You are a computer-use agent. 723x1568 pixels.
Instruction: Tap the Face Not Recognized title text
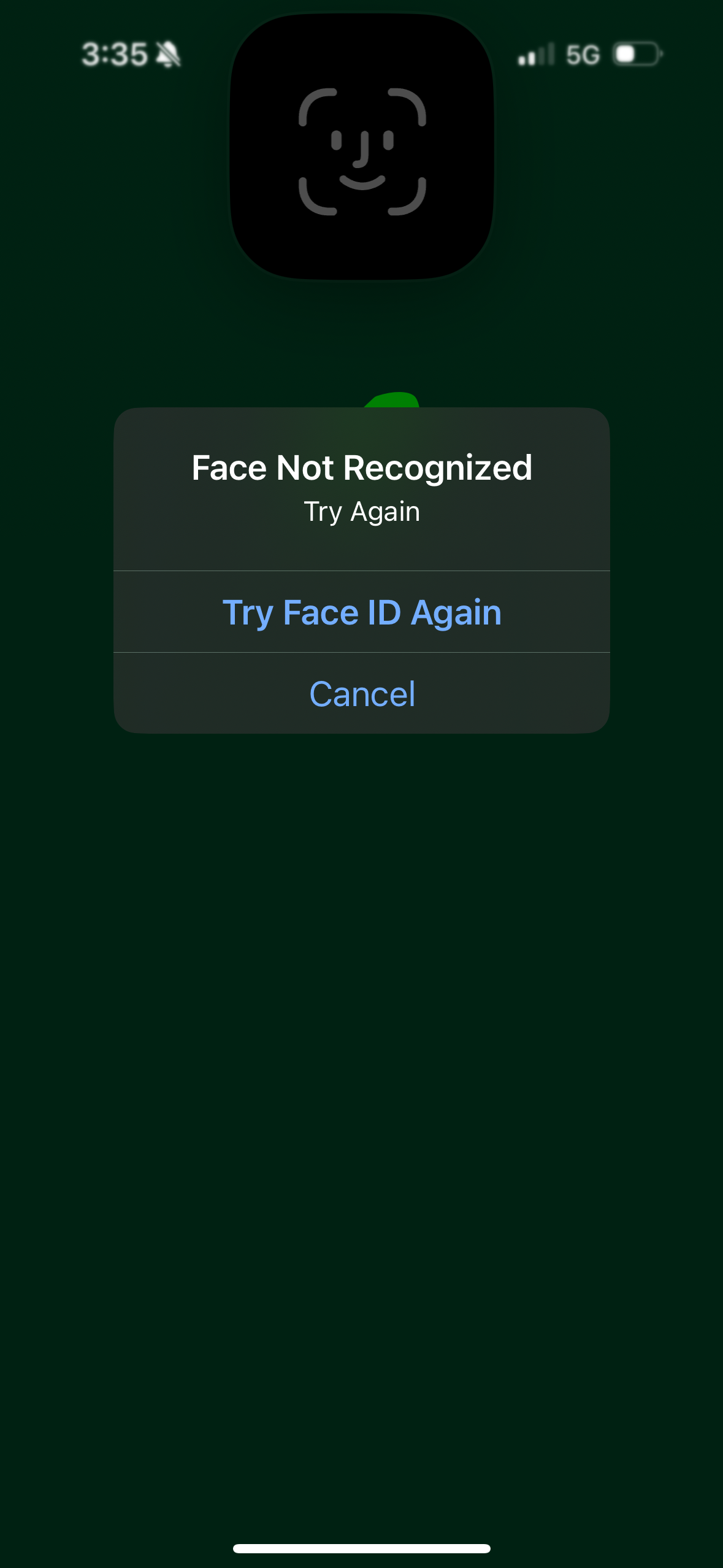pyautogui.click(x=361, y=467)
